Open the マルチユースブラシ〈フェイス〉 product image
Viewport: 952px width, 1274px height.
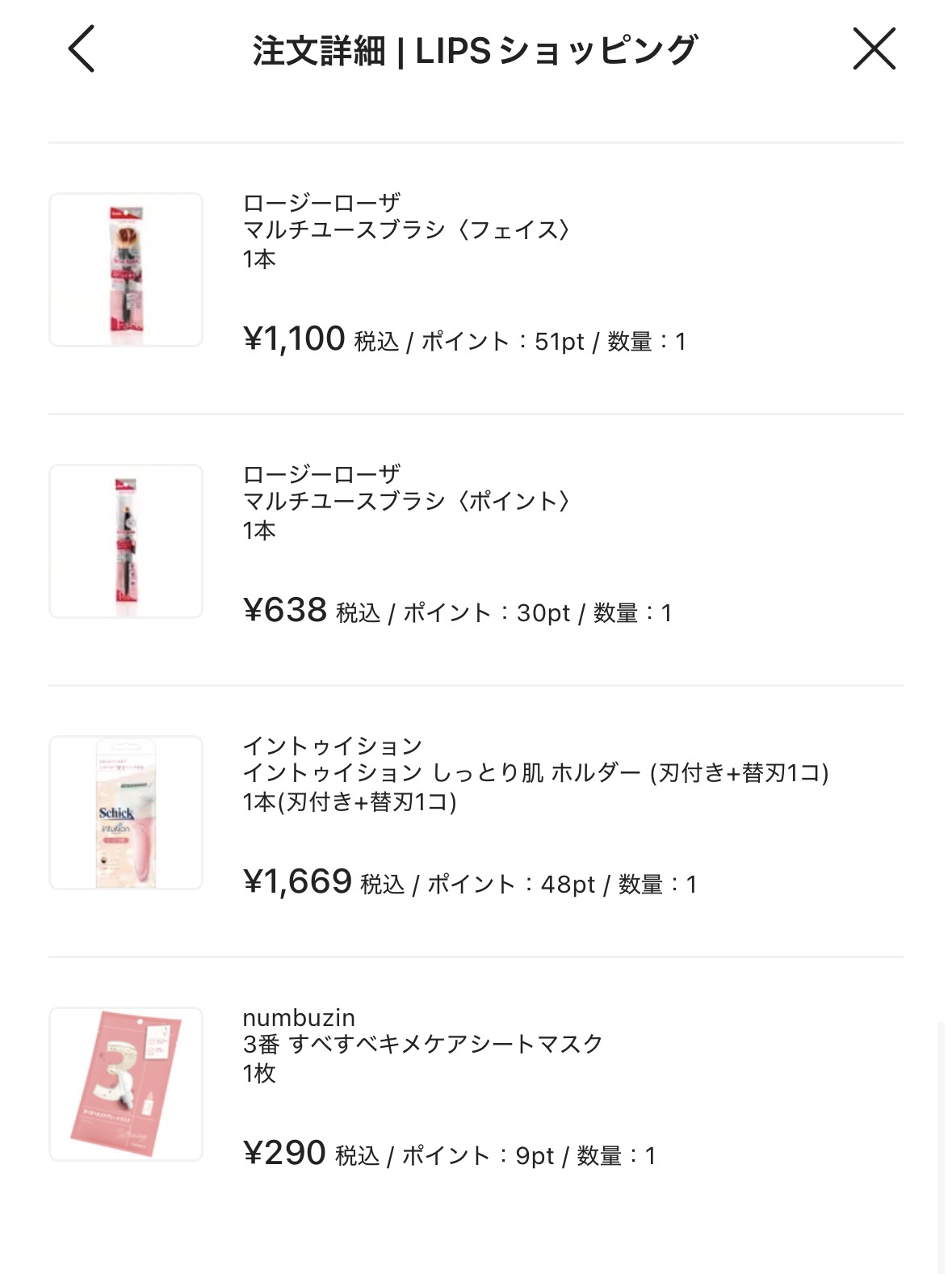[x=126, y=270]
